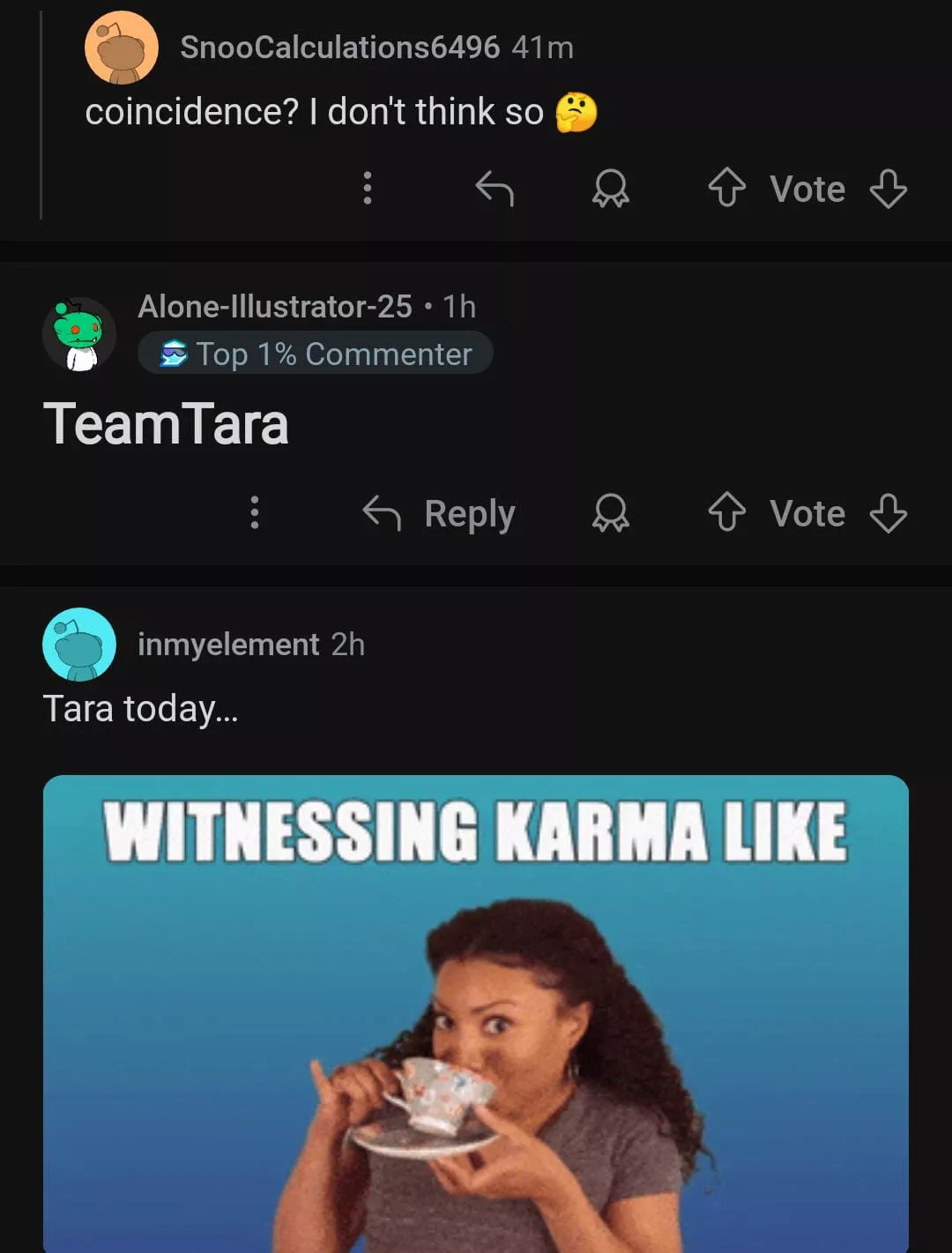
Task: Upvote SnooCalculations6496's comment
Action: point(726,188)
